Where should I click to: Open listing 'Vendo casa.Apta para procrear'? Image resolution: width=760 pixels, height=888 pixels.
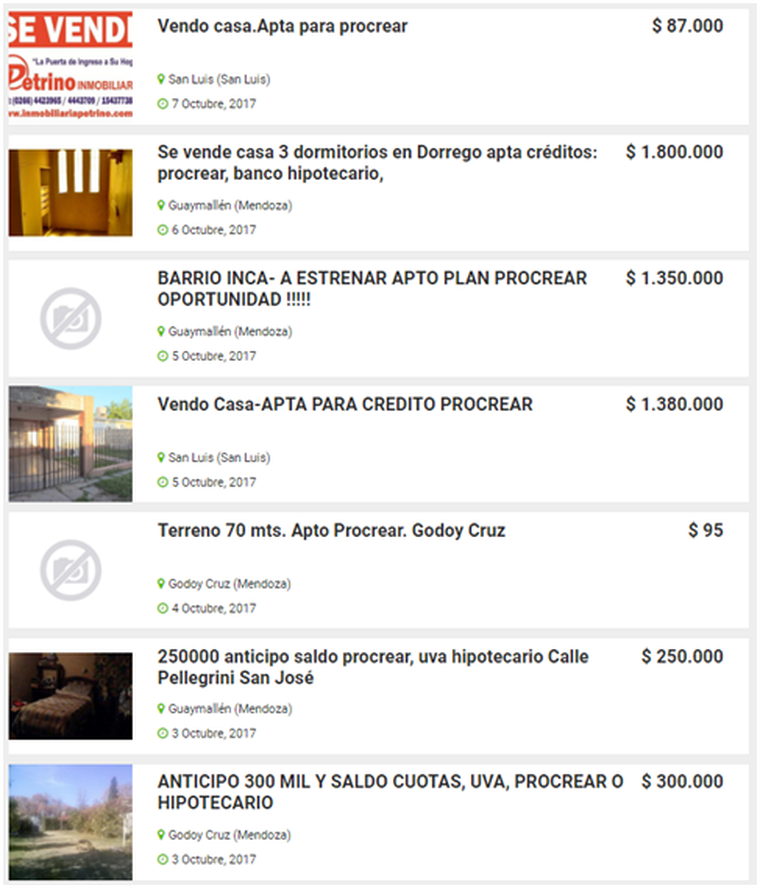pos(282,27)
